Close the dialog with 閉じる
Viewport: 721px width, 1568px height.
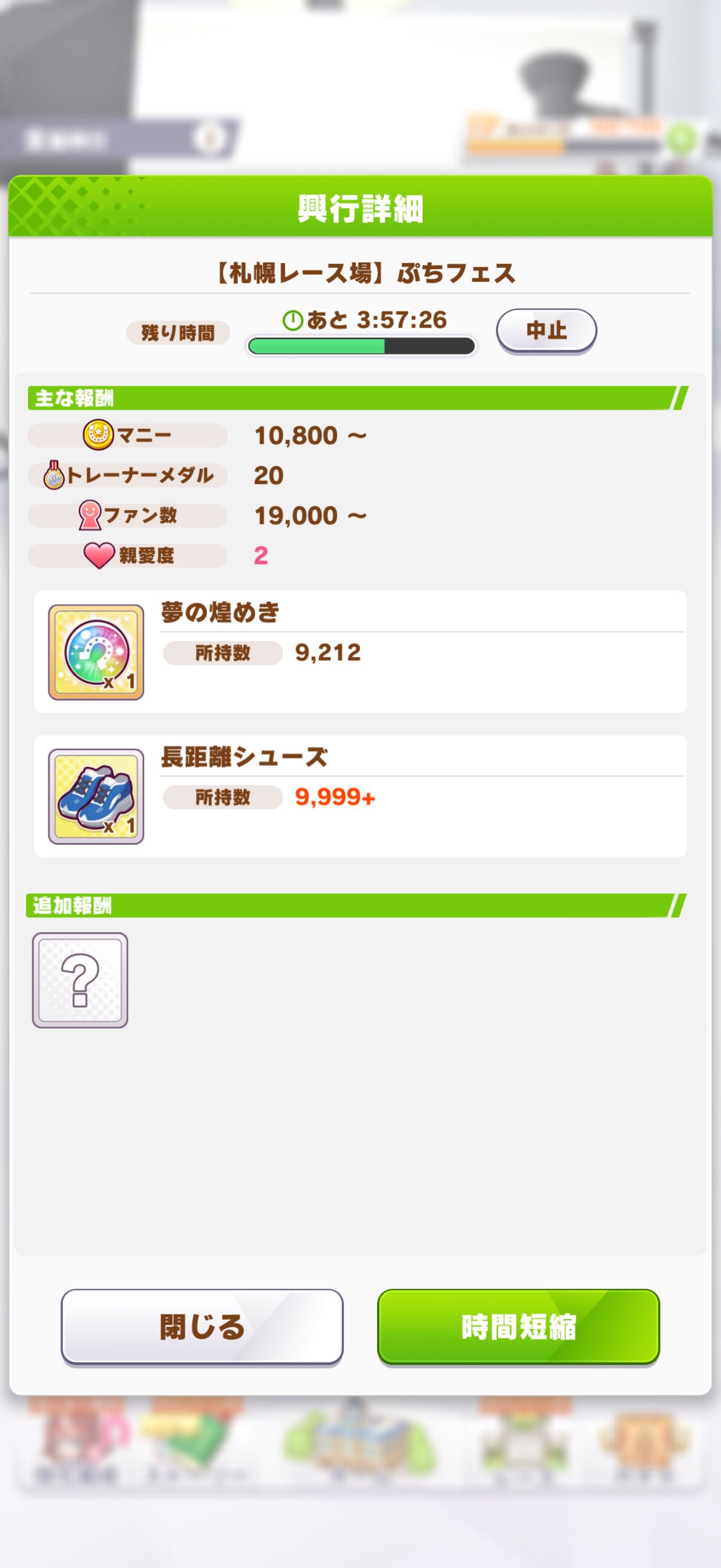pos(202,1326)
